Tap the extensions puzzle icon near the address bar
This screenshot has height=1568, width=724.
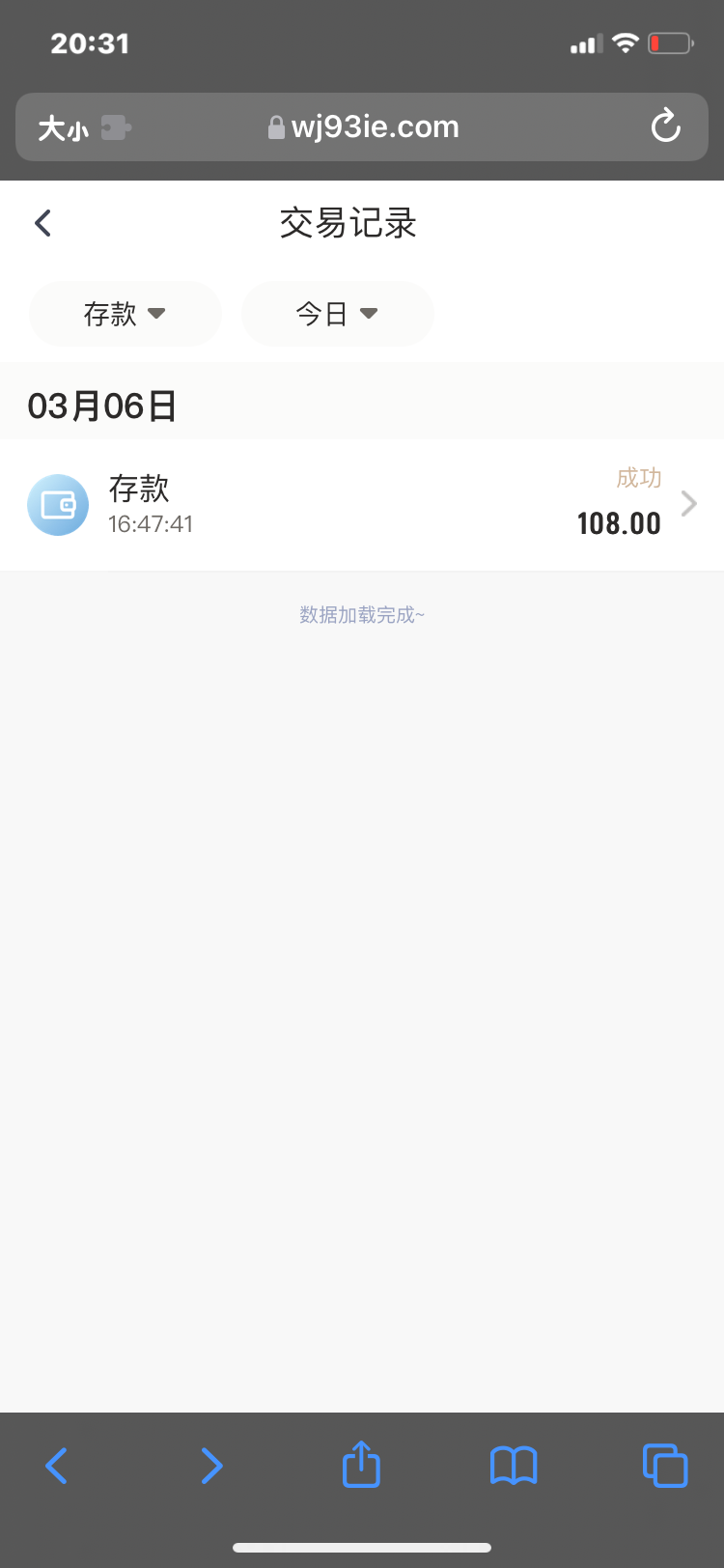click(118, 126)
